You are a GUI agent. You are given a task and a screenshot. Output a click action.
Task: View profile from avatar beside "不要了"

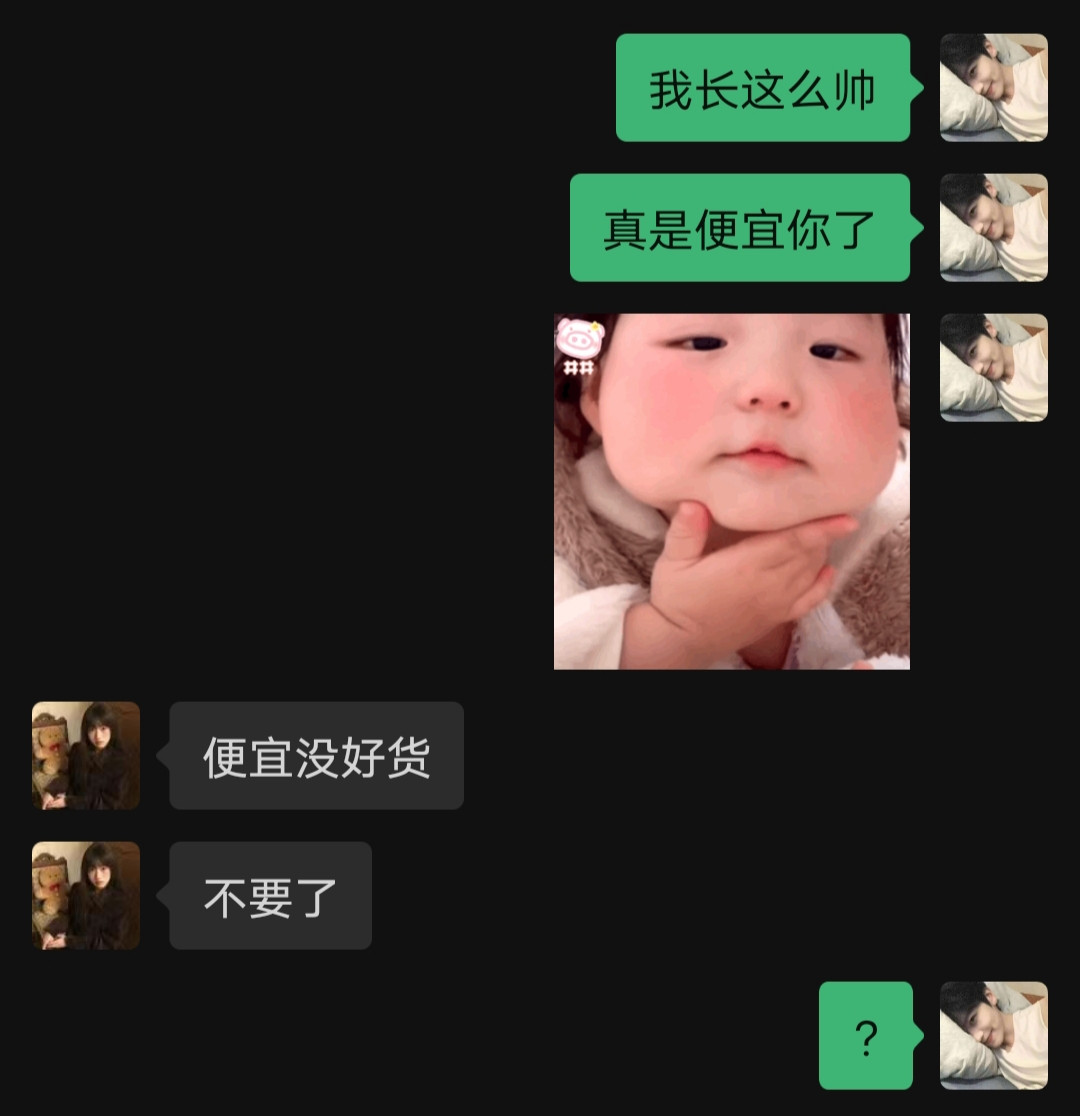pos(86,895)
